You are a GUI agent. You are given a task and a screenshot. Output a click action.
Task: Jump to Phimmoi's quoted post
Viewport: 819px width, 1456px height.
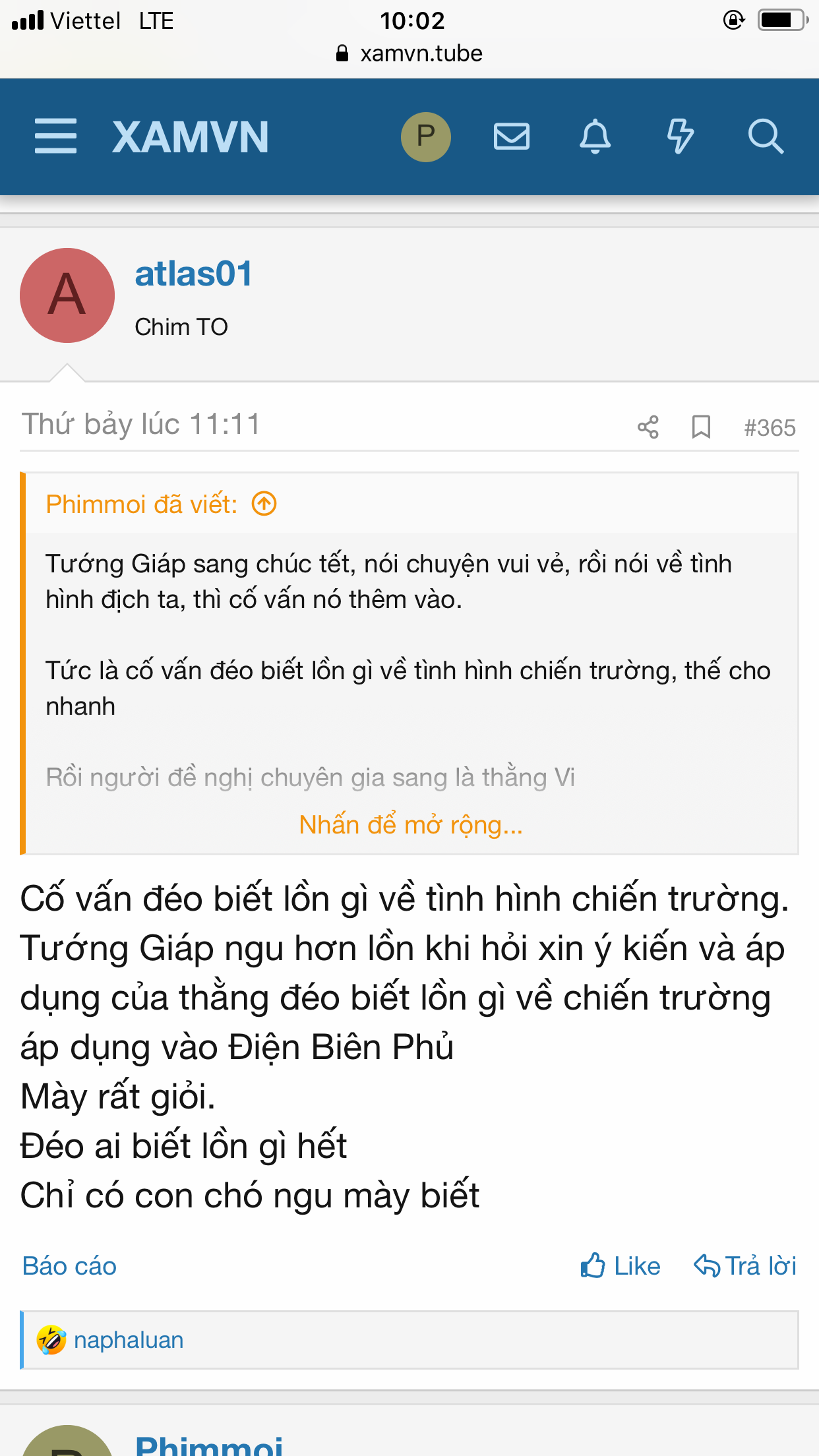[264, 504]
